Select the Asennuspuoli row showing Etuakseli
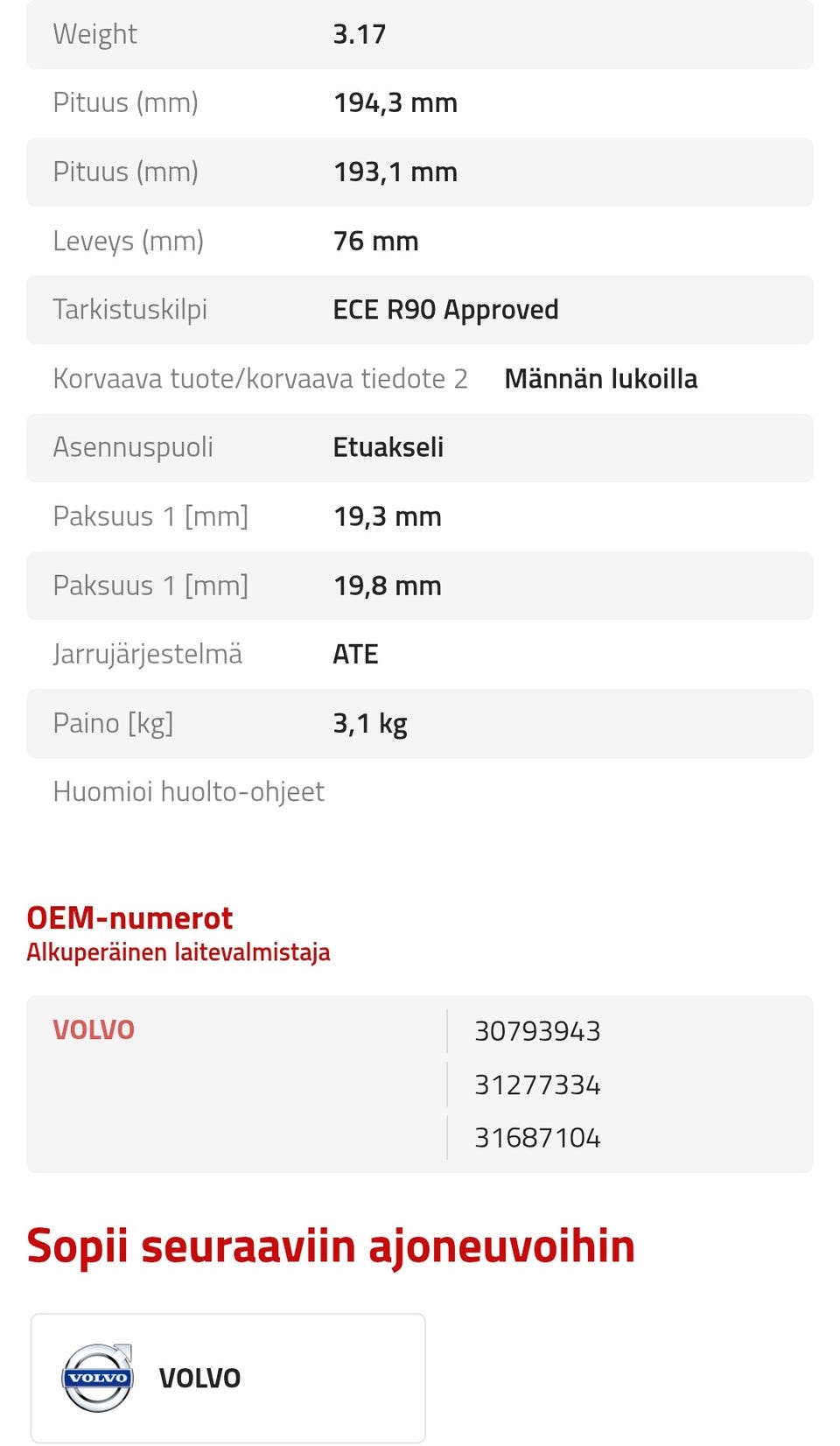Screen dimensions: 840x1446 coord(420,447)
